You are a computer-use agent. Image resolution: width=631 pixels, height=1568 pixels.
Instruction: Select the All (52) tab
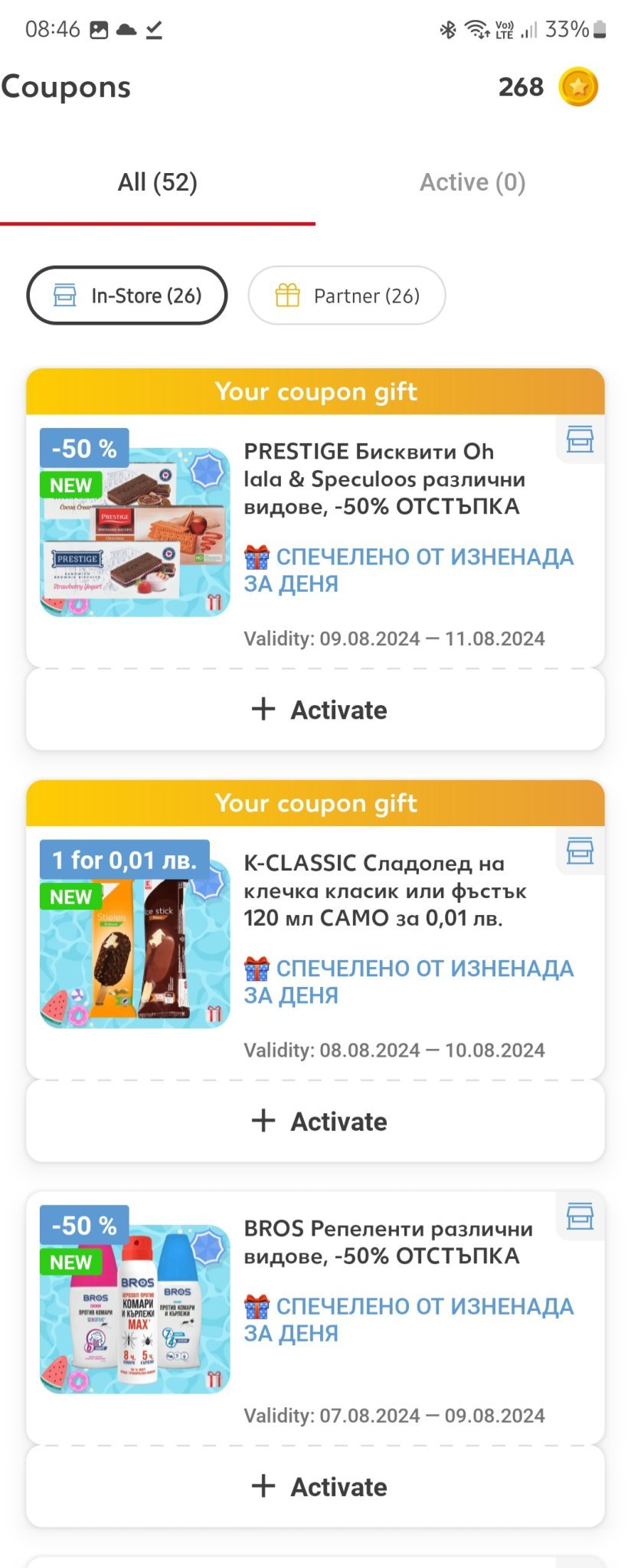click(158, 182)
